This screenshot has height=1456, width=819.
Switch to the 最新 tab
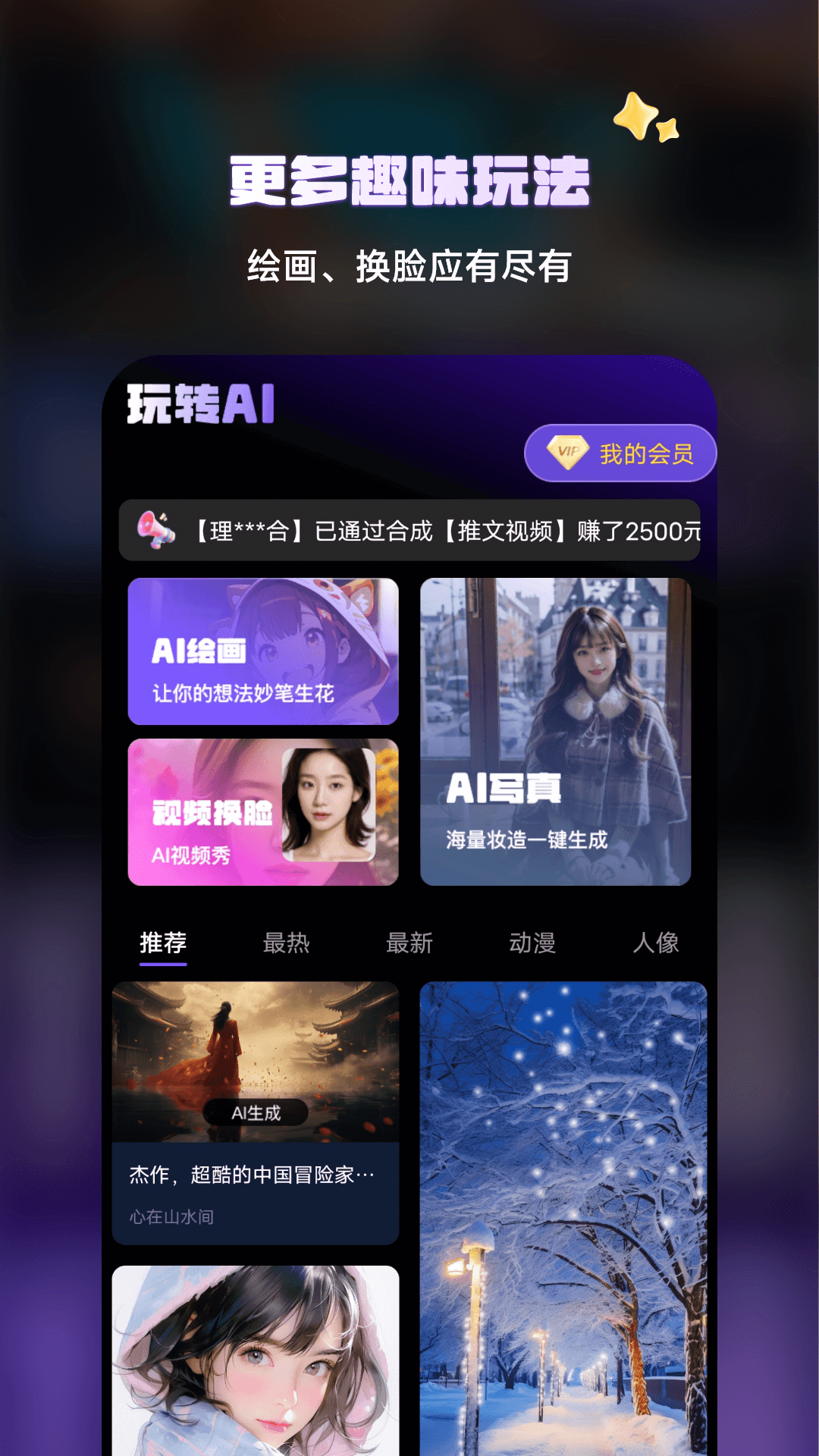point(409,943)
